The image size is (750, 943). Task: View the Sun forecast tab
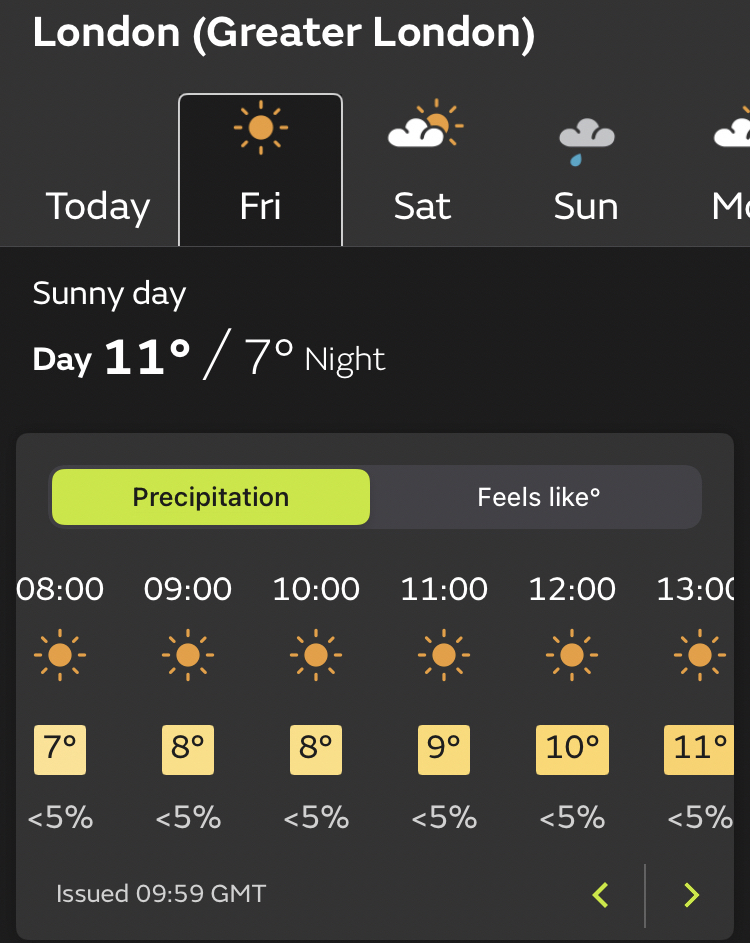pyautogui.click(x=586, y=170)
